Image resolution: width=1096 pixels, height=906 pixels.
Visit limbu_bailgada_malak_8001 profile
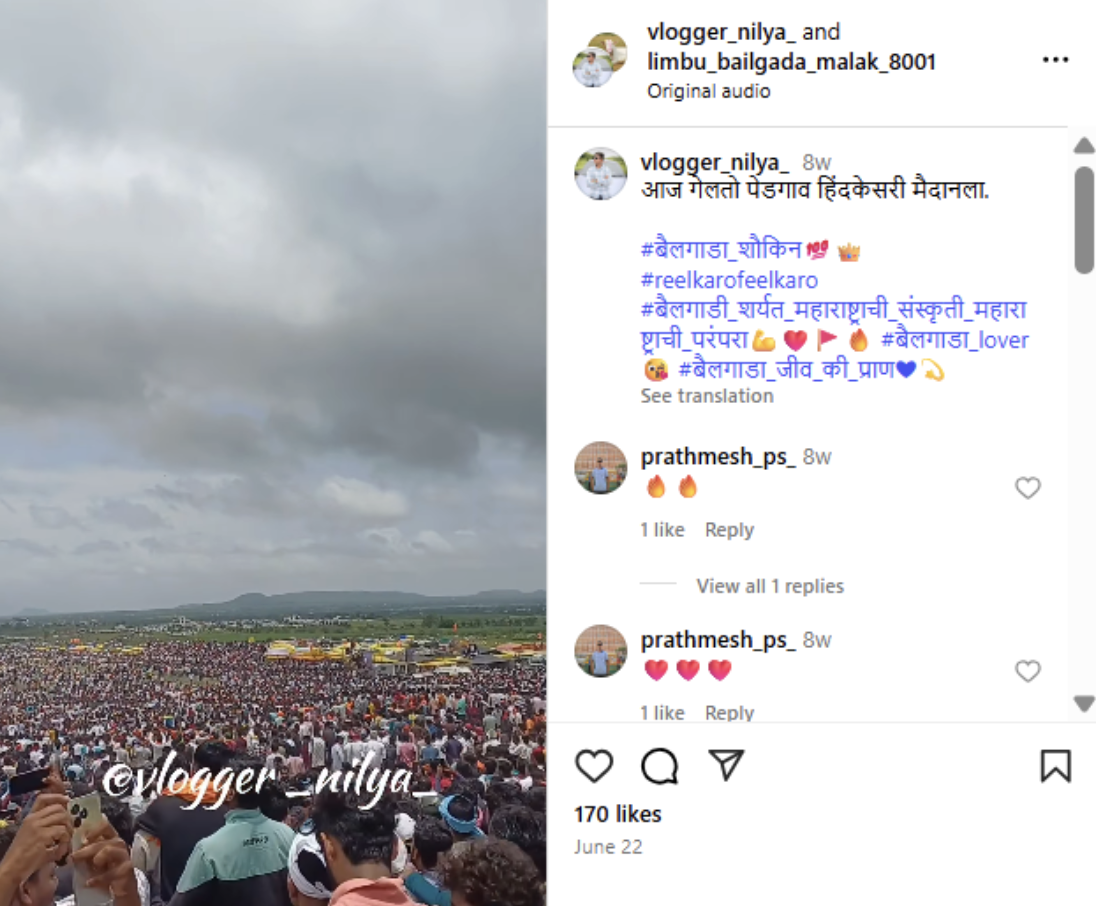click(791, 62)
